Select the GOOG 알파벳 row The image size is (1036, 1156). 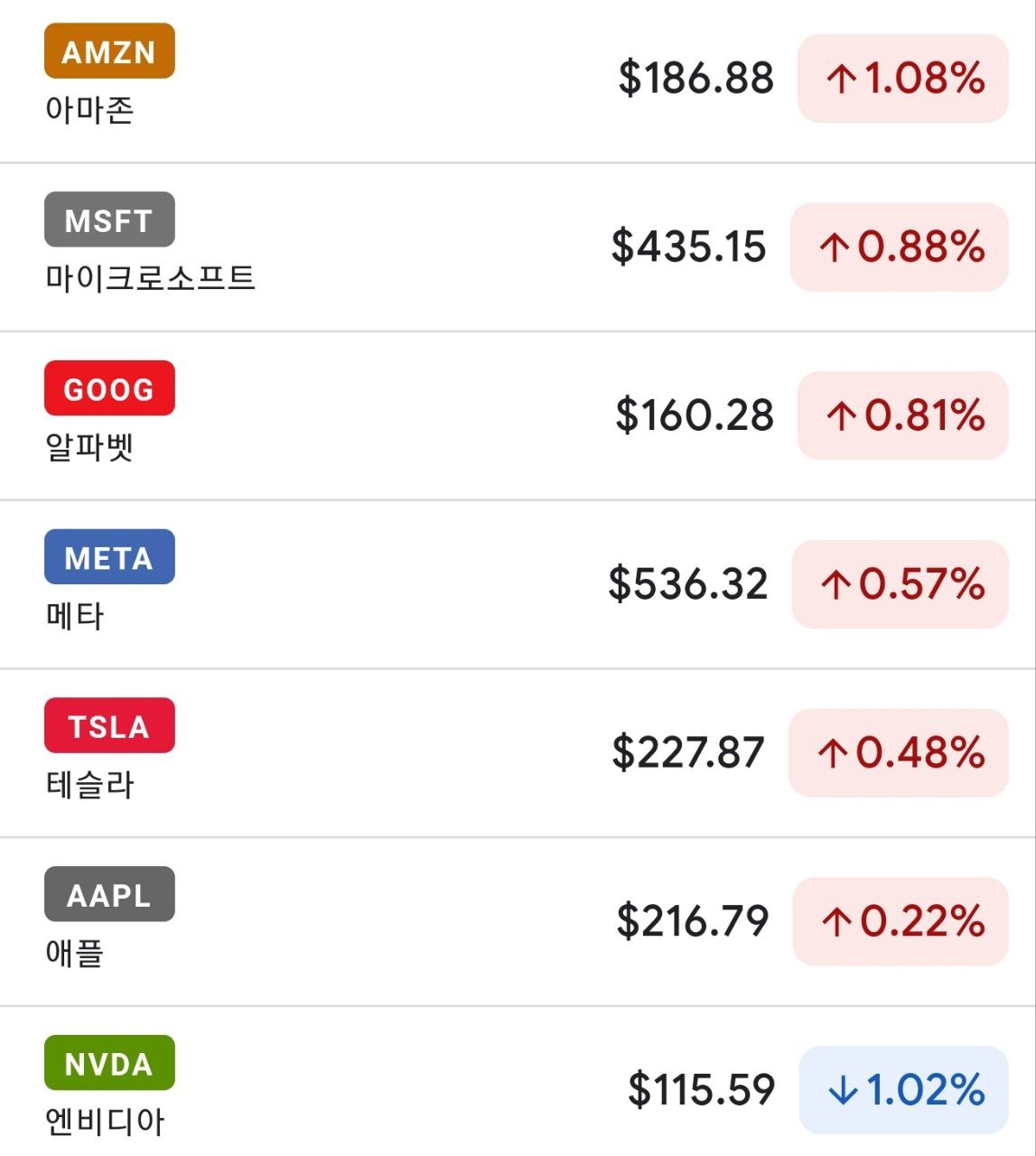coord(518,415)
